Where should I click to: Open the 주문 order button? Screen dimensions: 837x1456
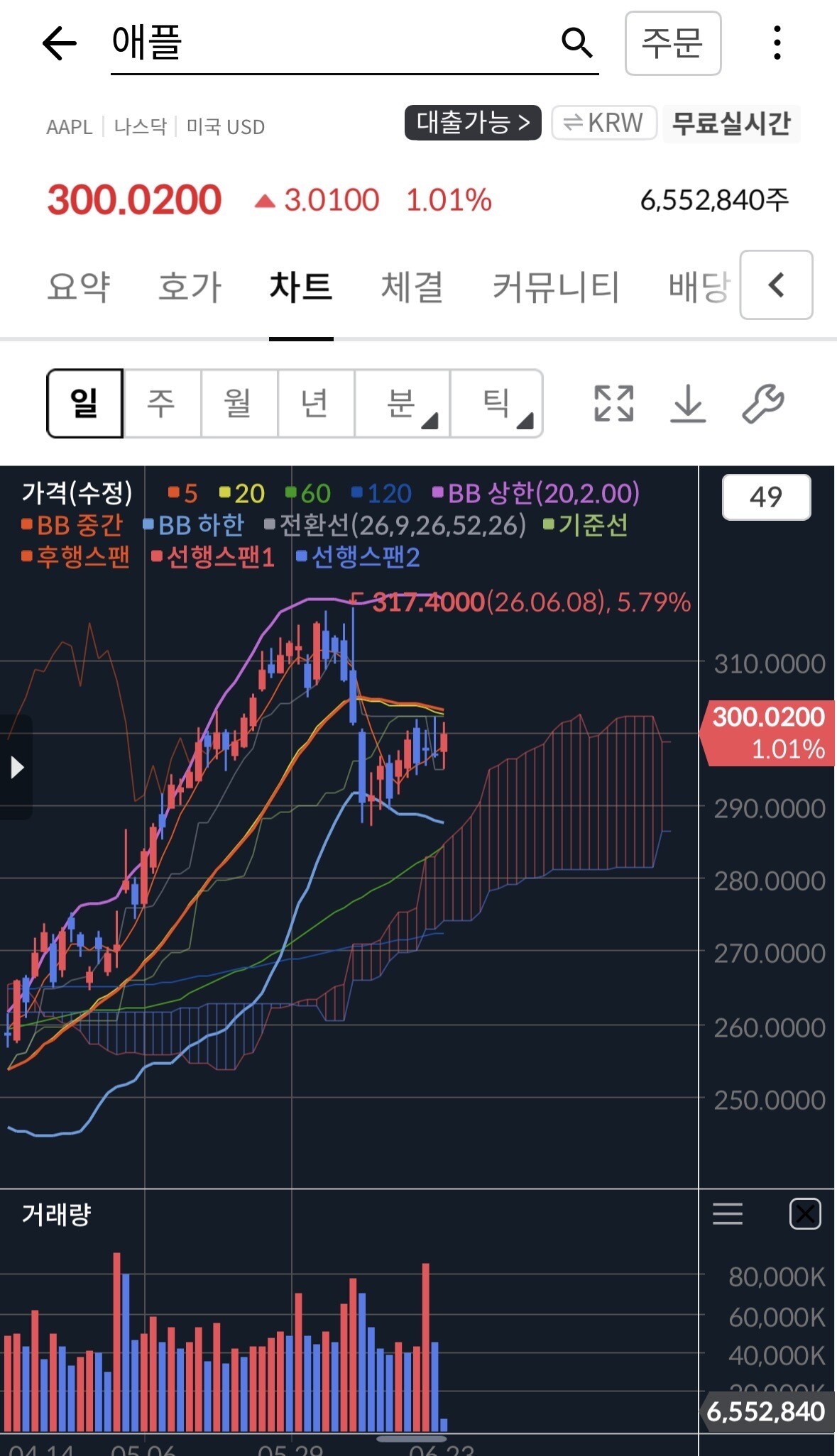pyautogui.click(x=672, y=43)
